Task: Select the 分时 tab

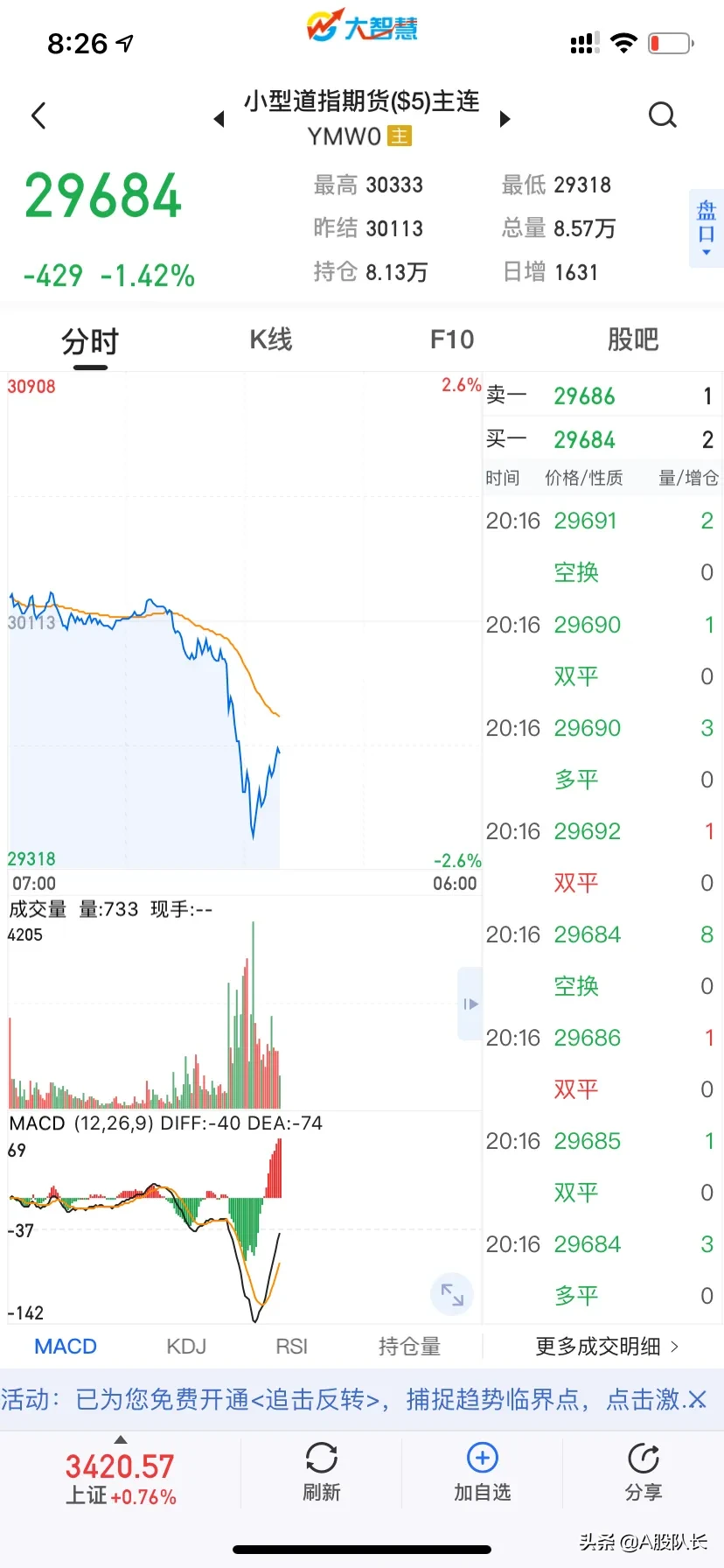Action: (90, 341)
